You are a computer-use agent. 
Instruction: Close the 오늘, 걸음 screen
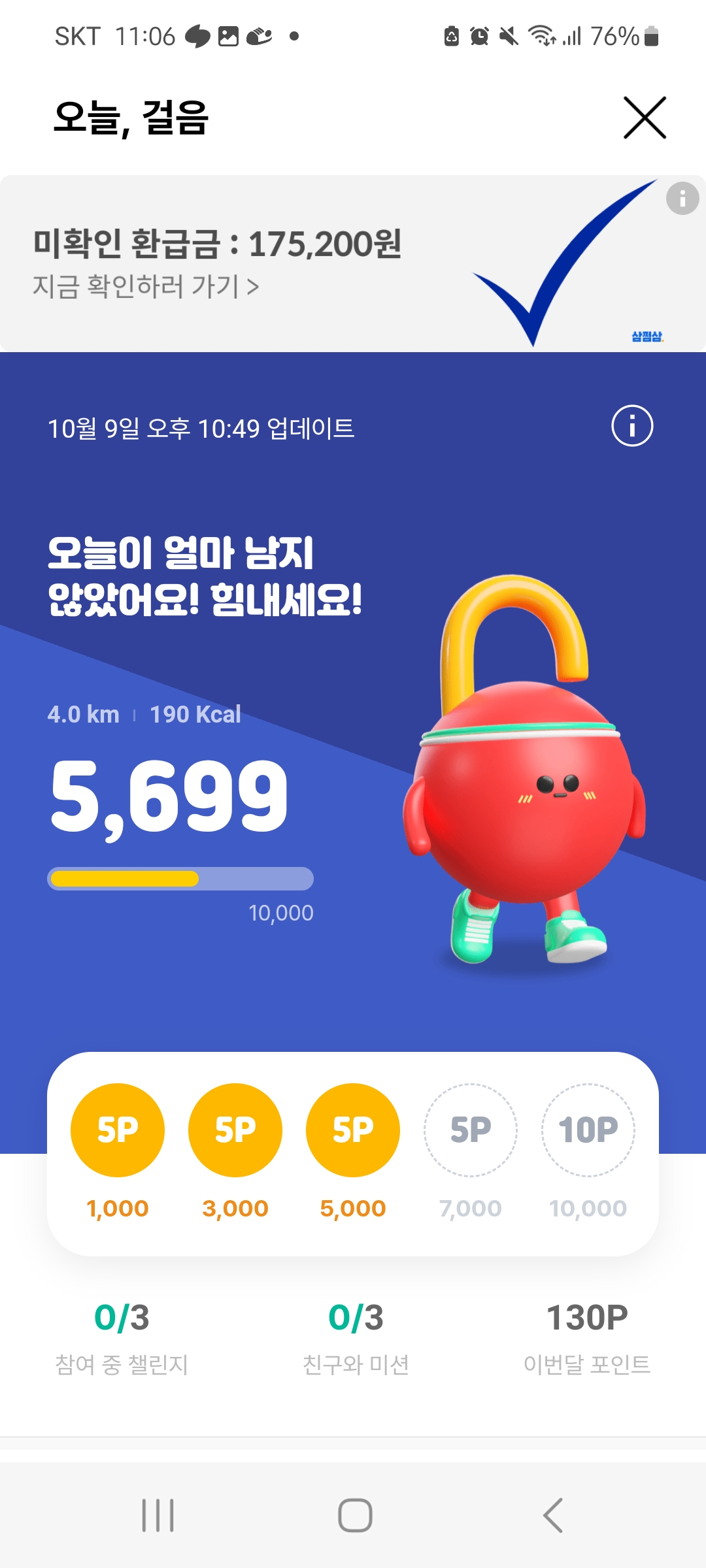(x=645, y=118)
